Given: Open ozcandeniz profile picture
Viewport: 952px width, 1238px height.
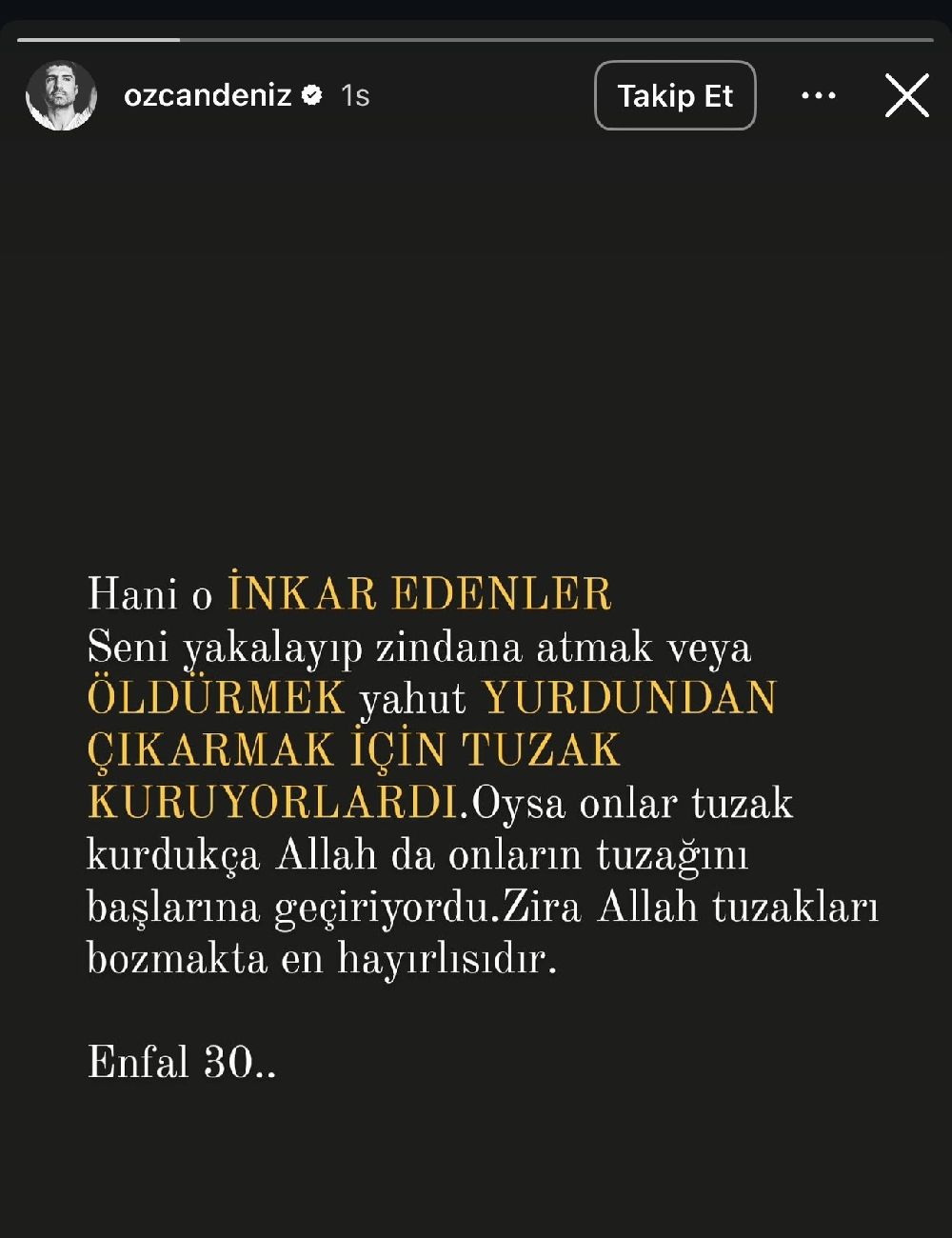Looking at the screenshot, I should point(61,95).
